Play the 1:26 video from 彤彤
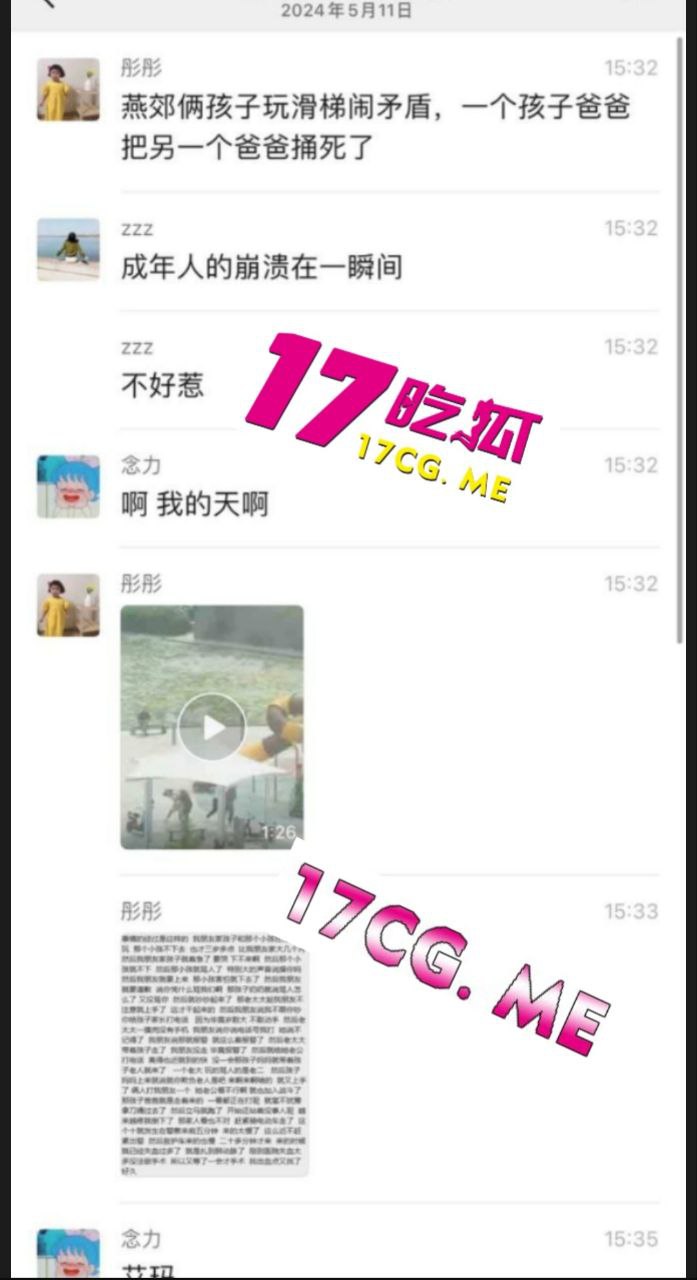This screenshot has height=1280, width=697. 212,727
